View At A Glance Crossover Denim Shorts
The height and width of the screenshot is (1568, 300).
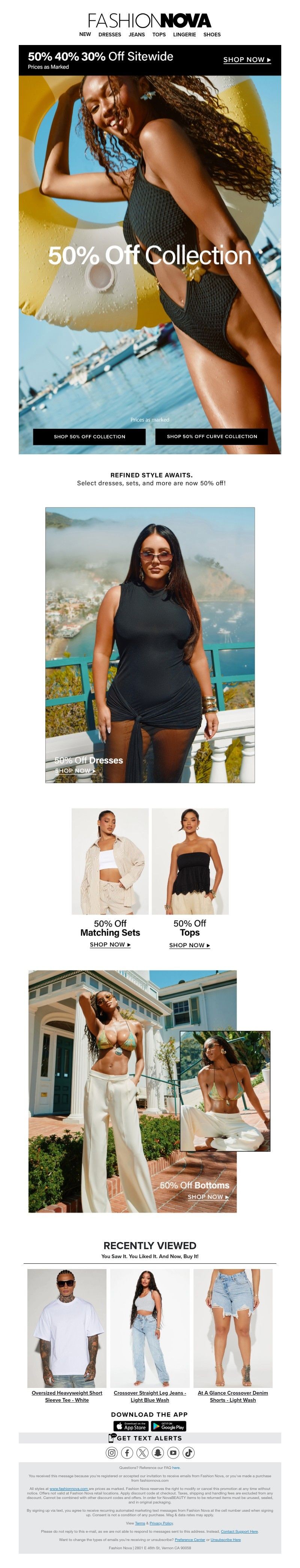232,1396
